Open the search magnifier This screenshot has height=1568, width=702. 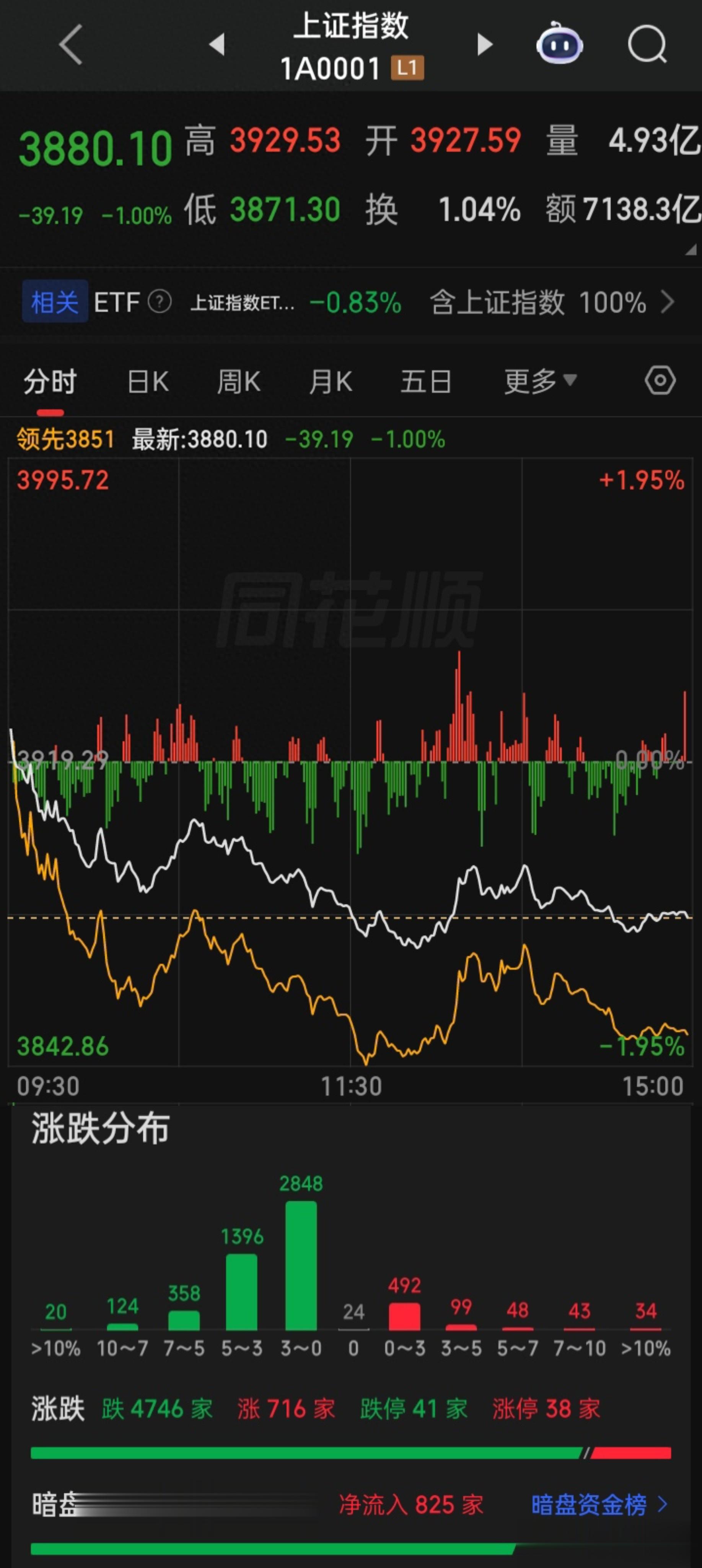[647, 44]
